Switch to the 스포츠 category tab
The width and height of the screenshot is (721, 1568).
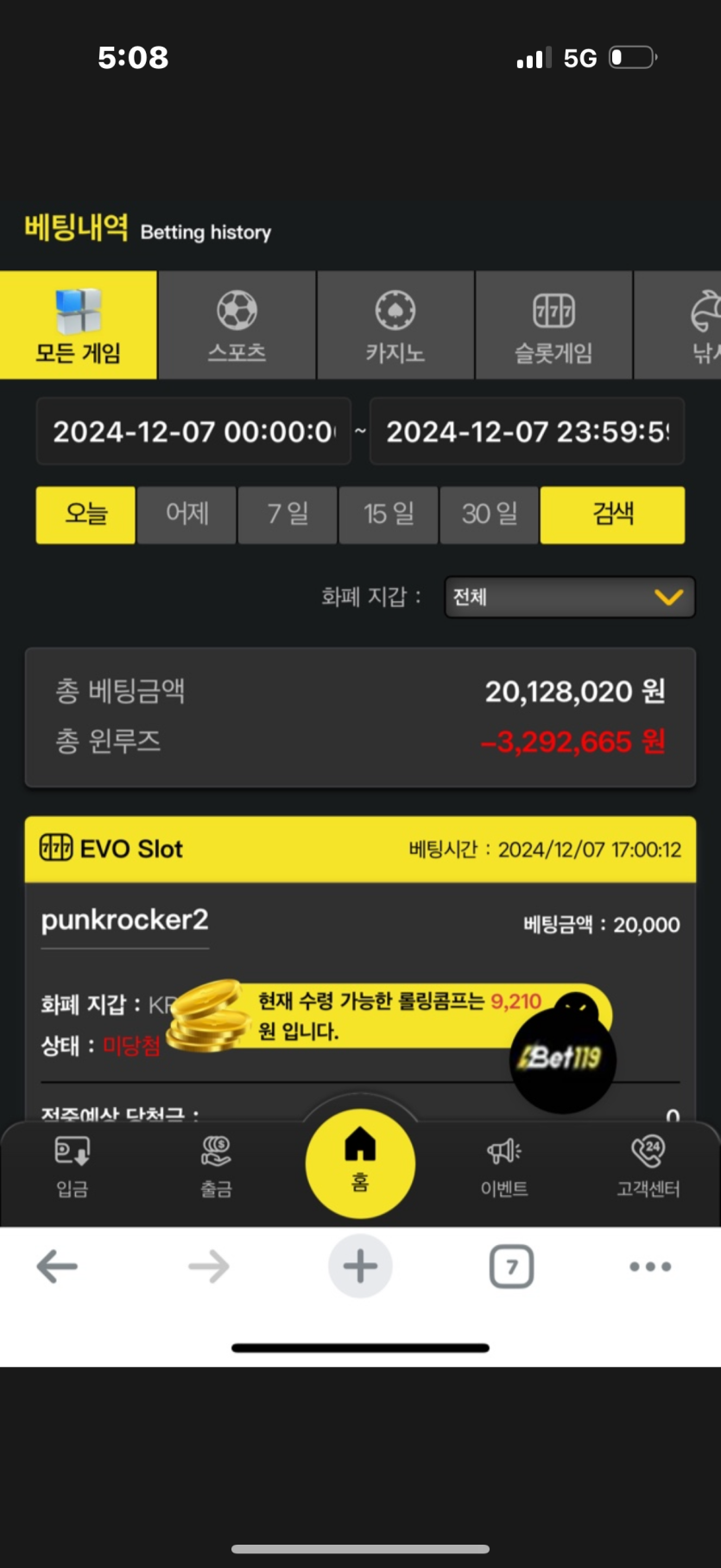click(x=237, y=326)
